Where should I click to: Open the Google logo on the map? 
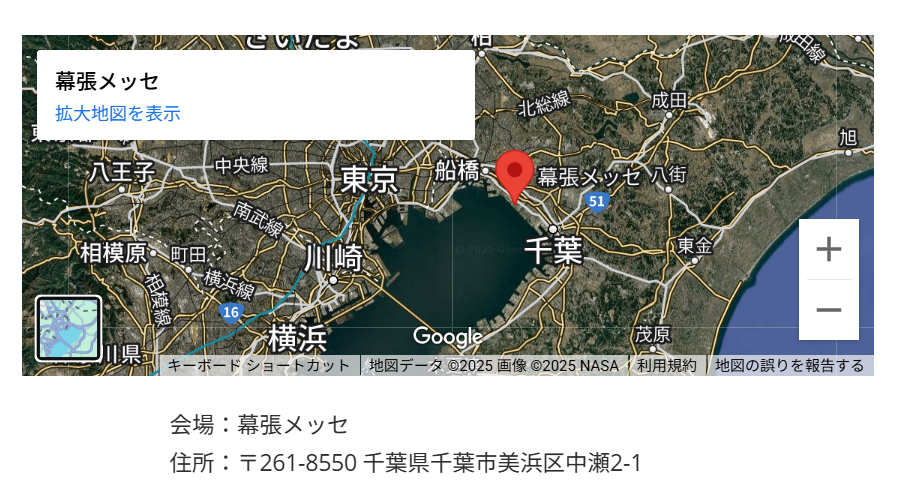coord(447,337)
